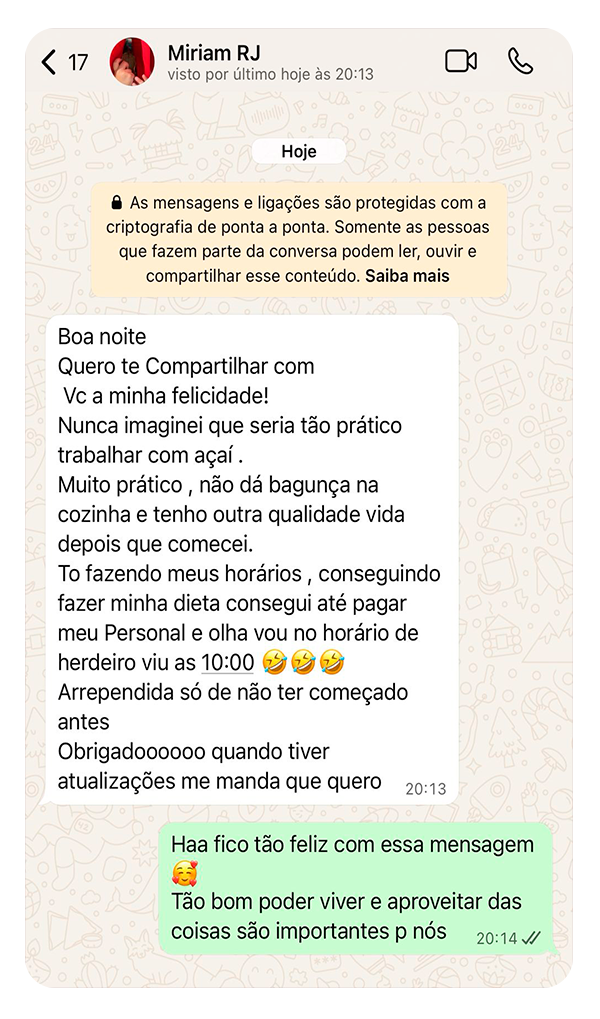Screen dimensions: 600x1019
Task: Open Miriam RJ's profile photo
Action: (132, 62)
